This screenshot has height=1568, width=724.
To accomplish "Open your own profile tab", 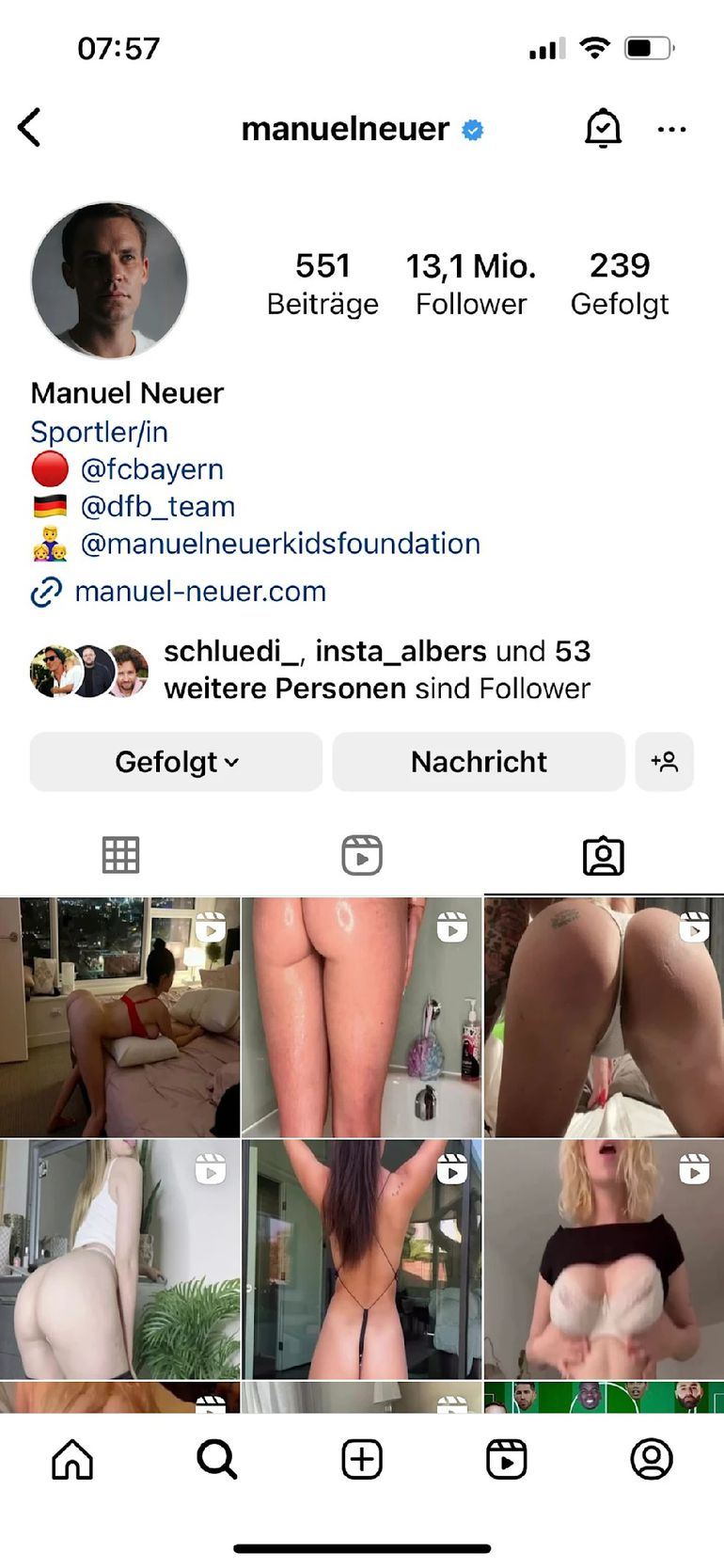I will (651, 1460).
